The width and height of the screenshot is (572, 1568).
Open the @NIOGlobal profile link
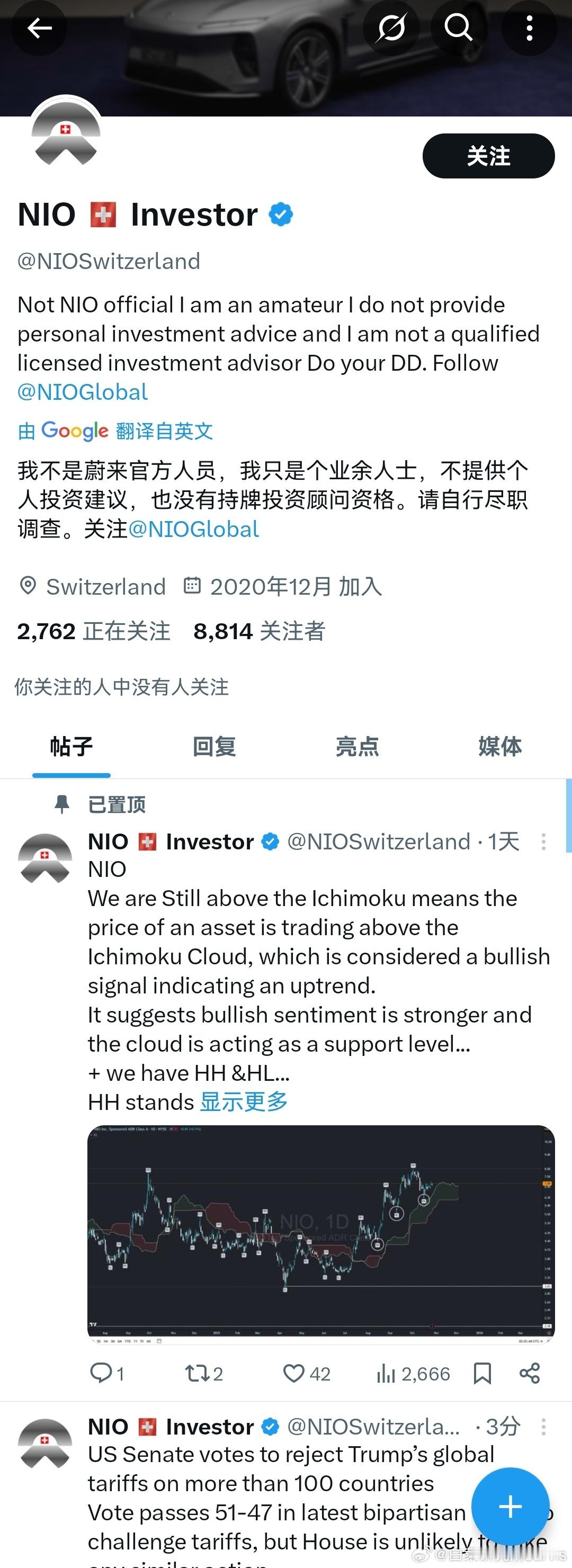pos(82,392)
